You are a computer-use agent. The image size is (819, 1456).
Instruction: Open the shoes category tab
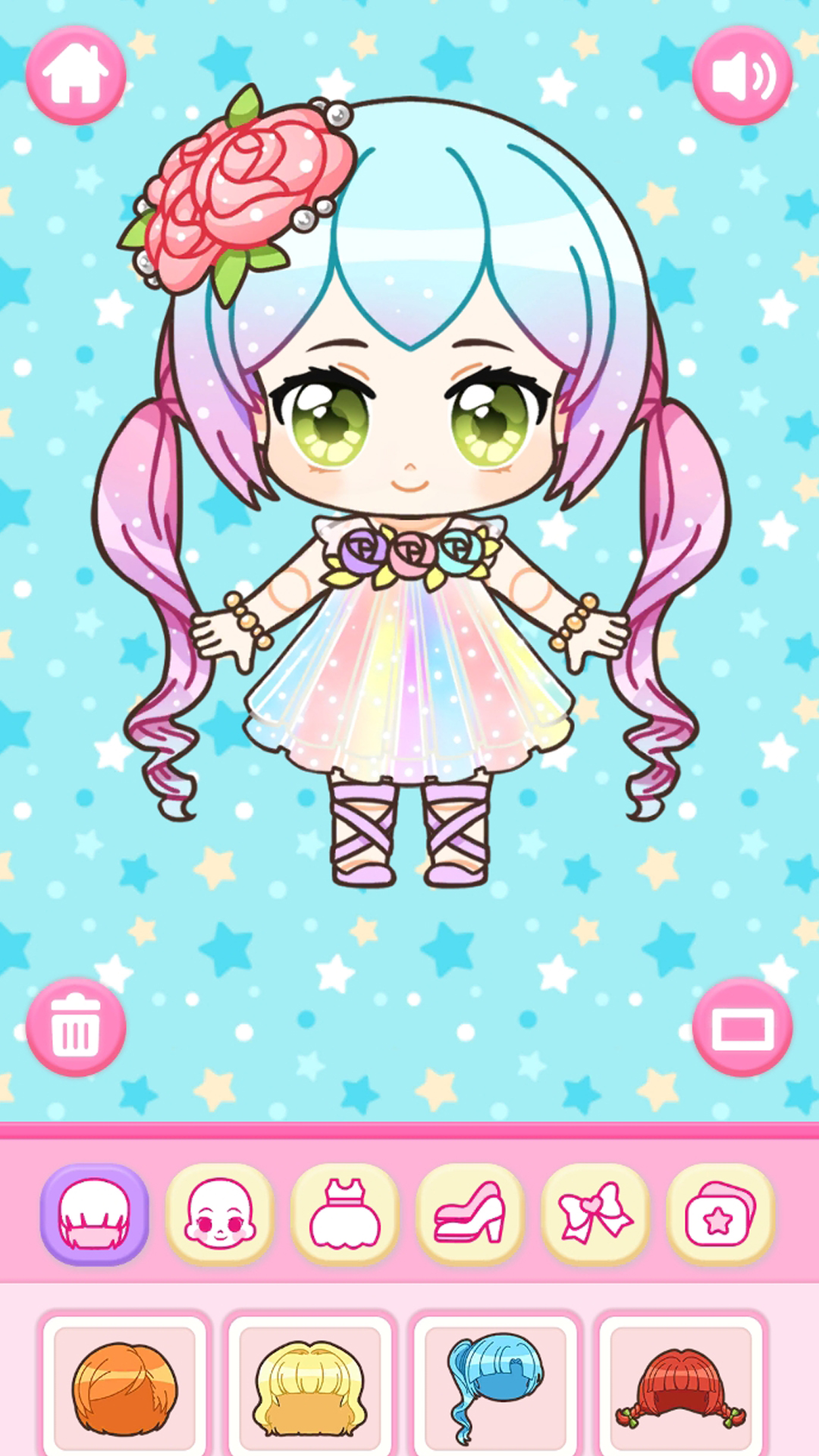pyautogui.click(x=470, y=1214)
